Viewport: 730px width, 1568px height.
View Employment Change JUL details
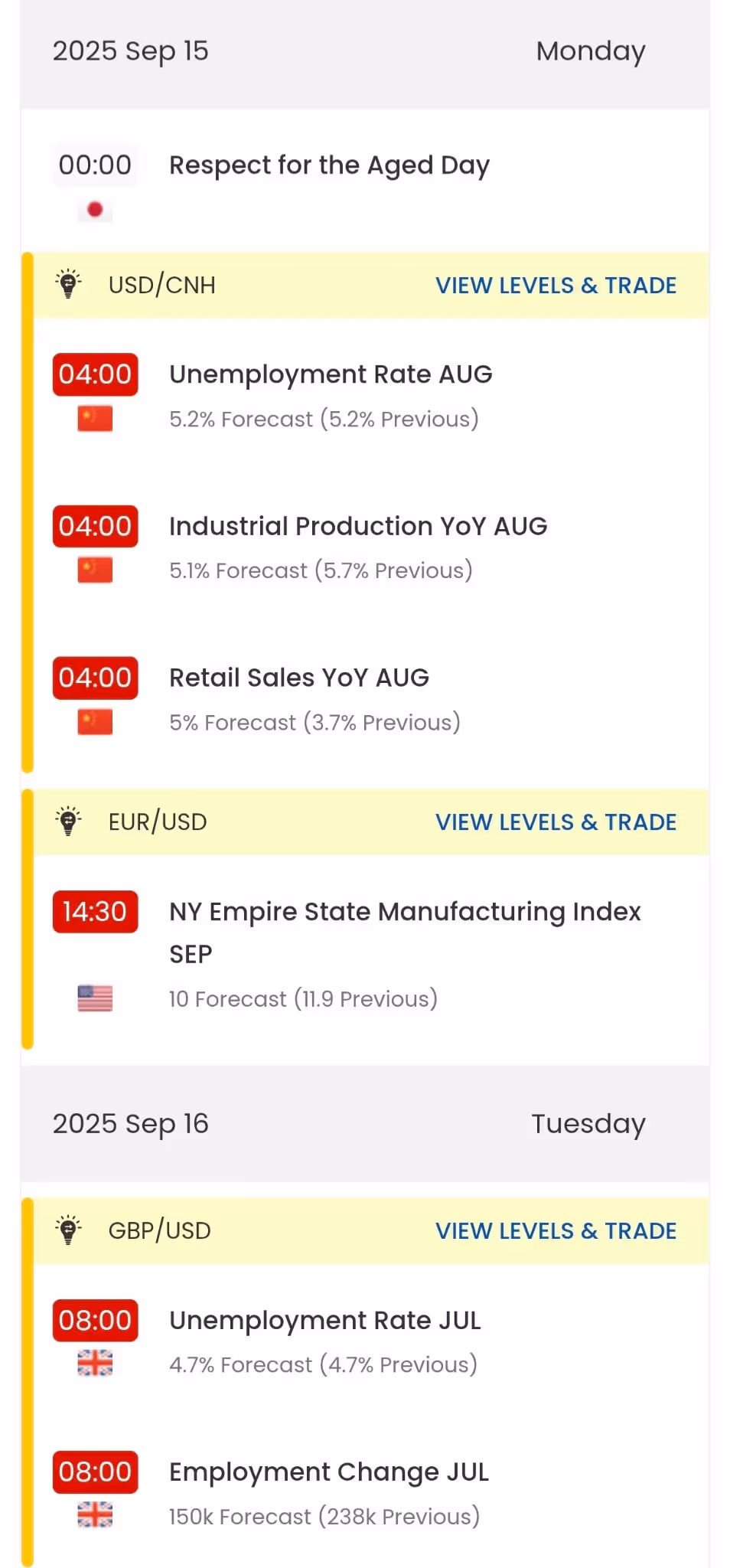(329, 1472)
